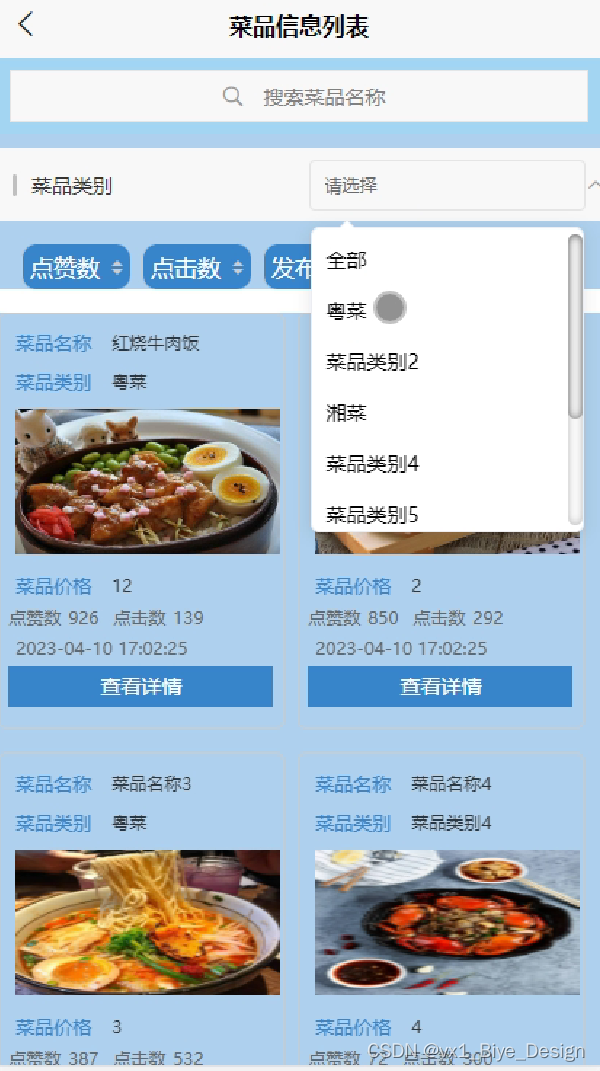Tap 查看详情 for the dish priced 2

pos(440,687)
